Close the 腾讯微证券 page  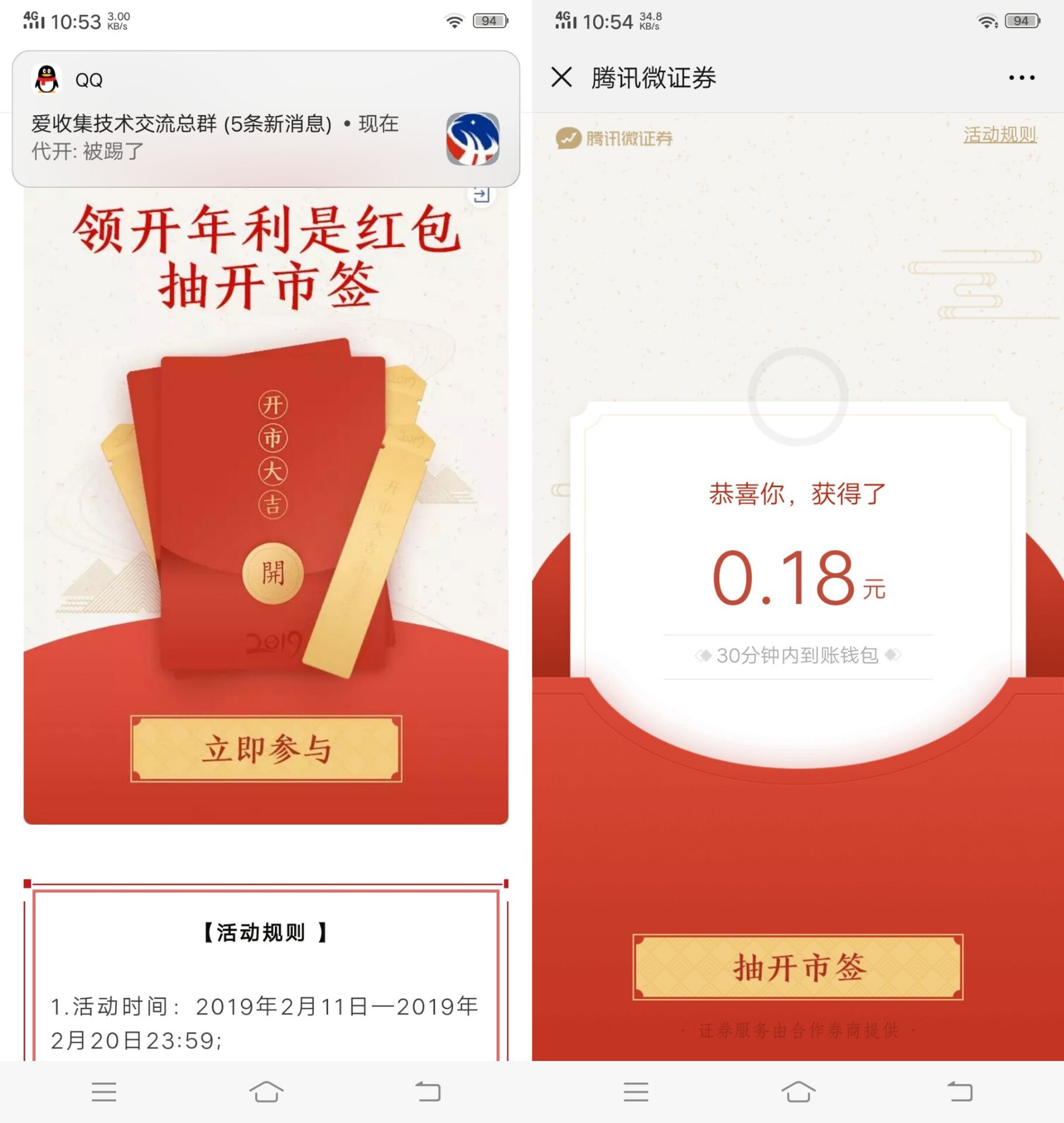click(562, 77)
